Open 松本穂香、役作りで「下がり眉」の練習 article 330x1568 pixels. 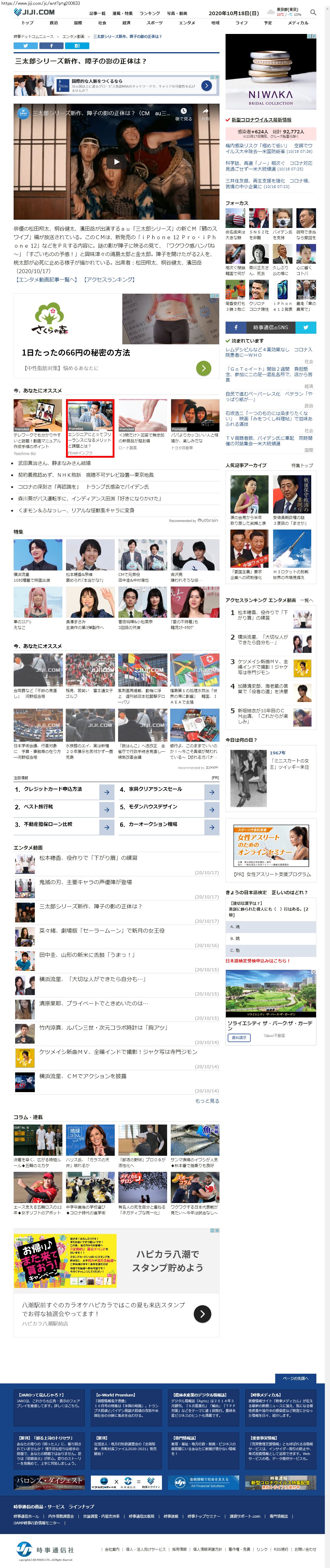coord(88,858)
